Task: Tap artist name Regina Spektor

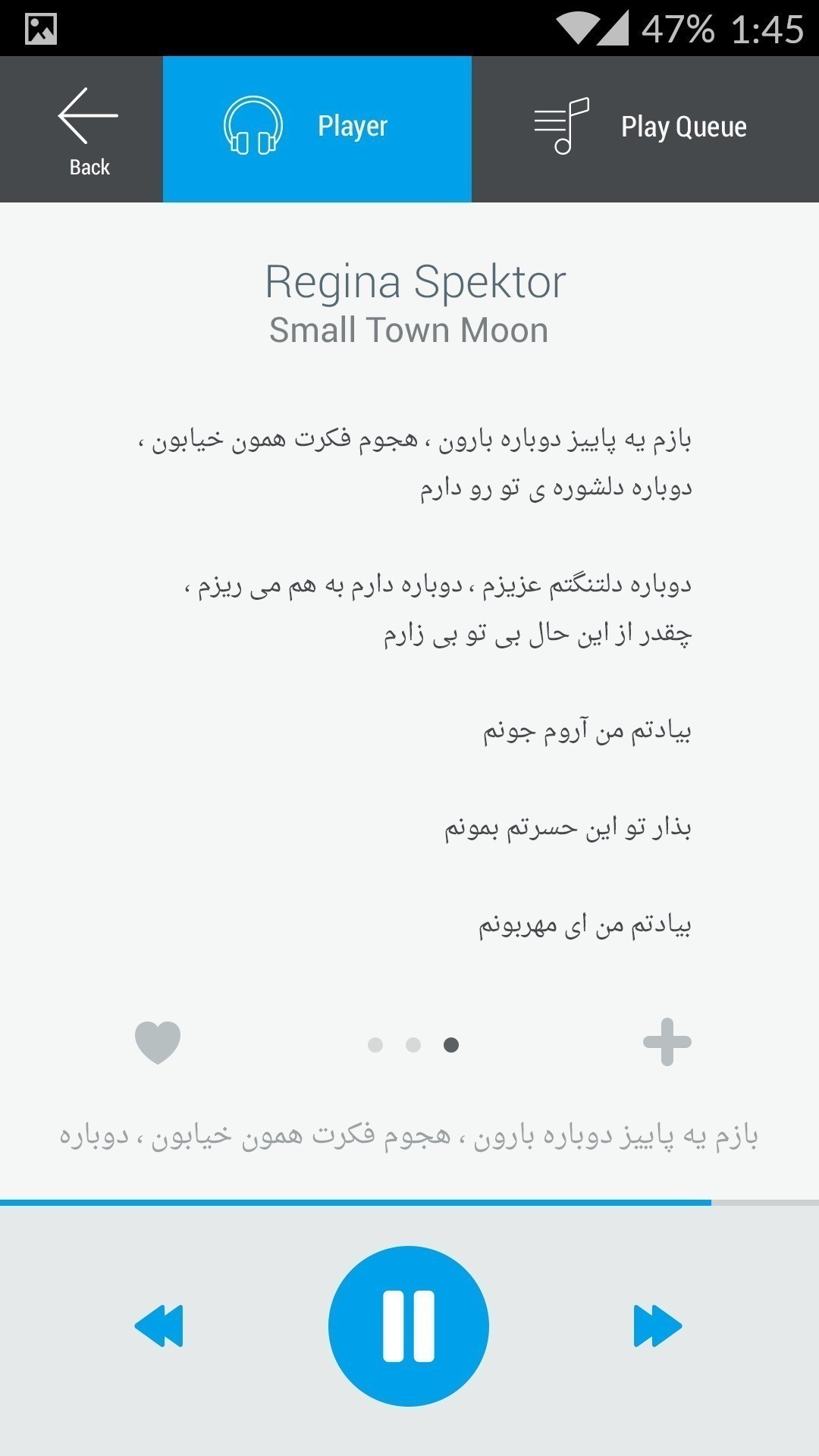Action: [415, 281]
